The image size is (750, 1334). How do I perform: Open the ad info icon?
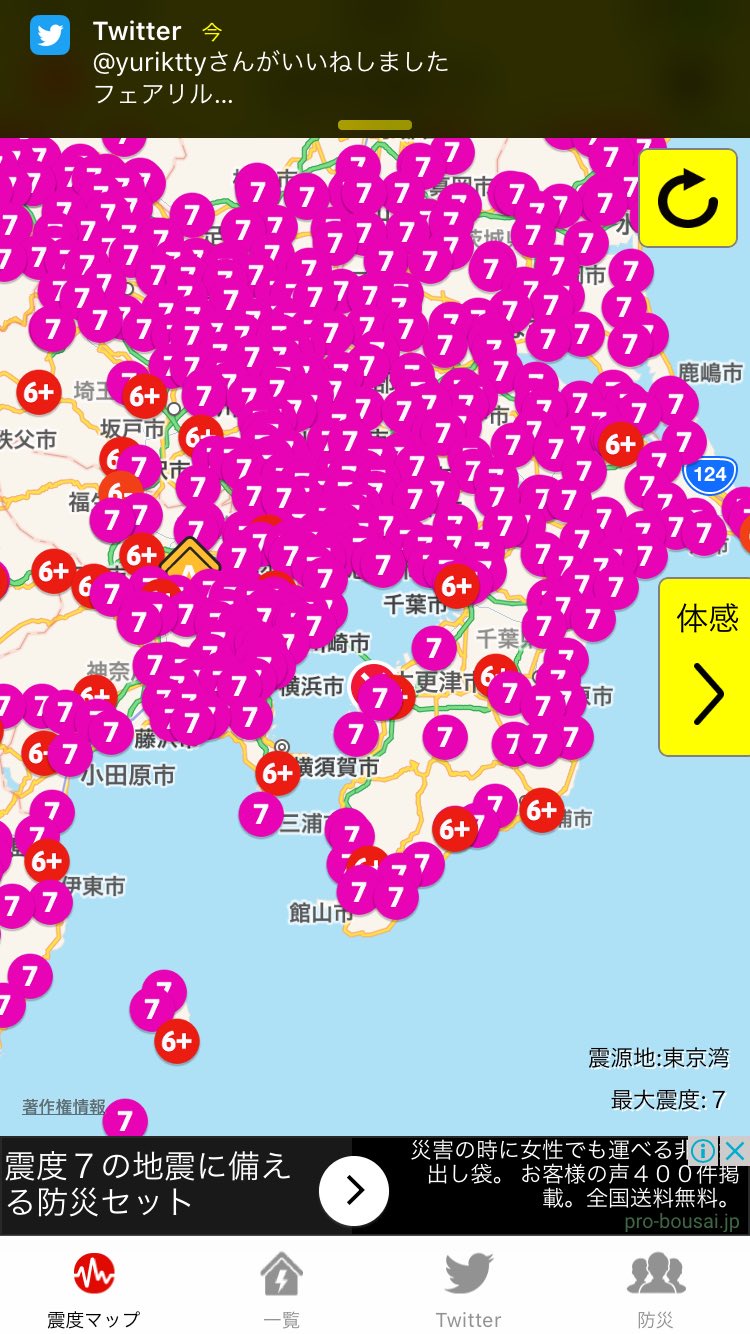(704, 1150)
